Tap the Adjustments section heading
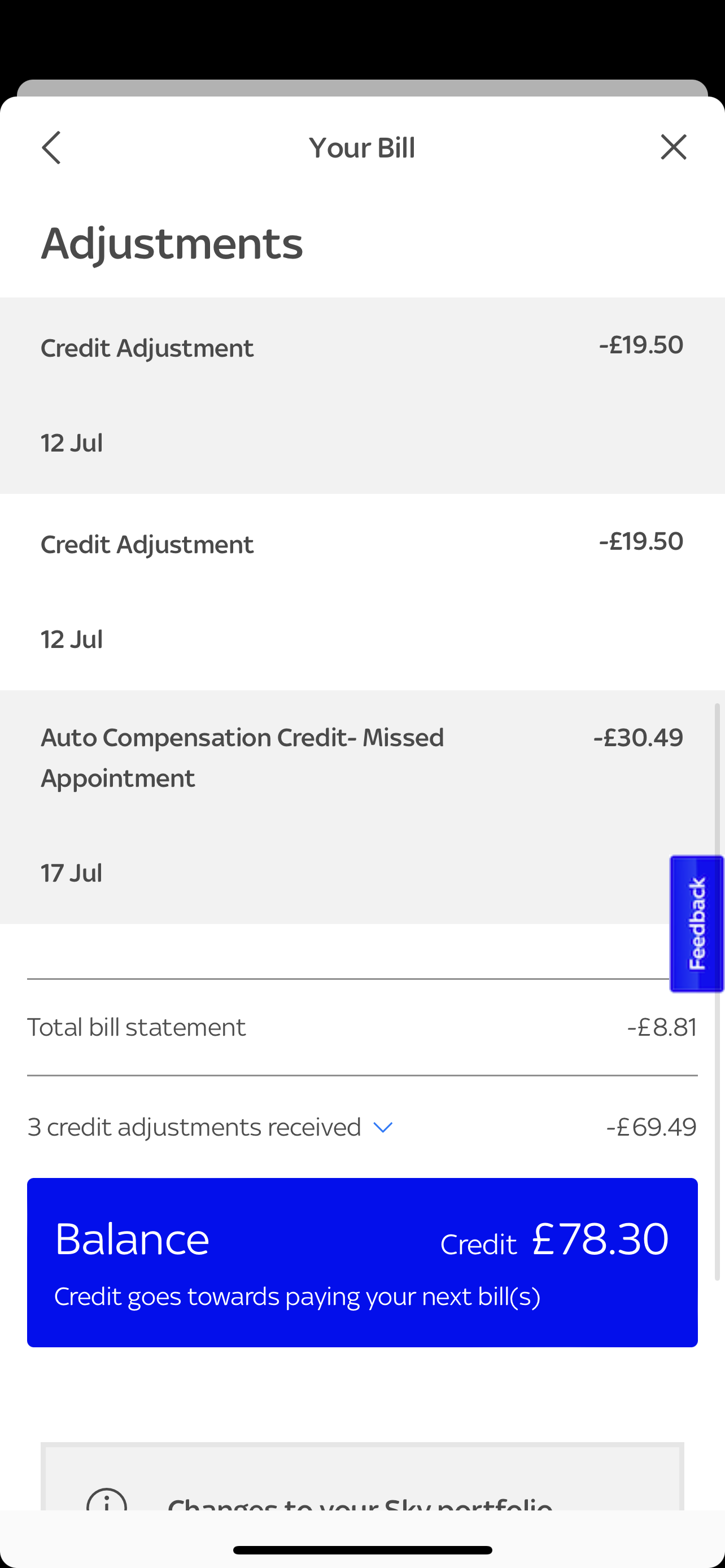Screen dimensions: 725x1568 click(x=172, y=243)
